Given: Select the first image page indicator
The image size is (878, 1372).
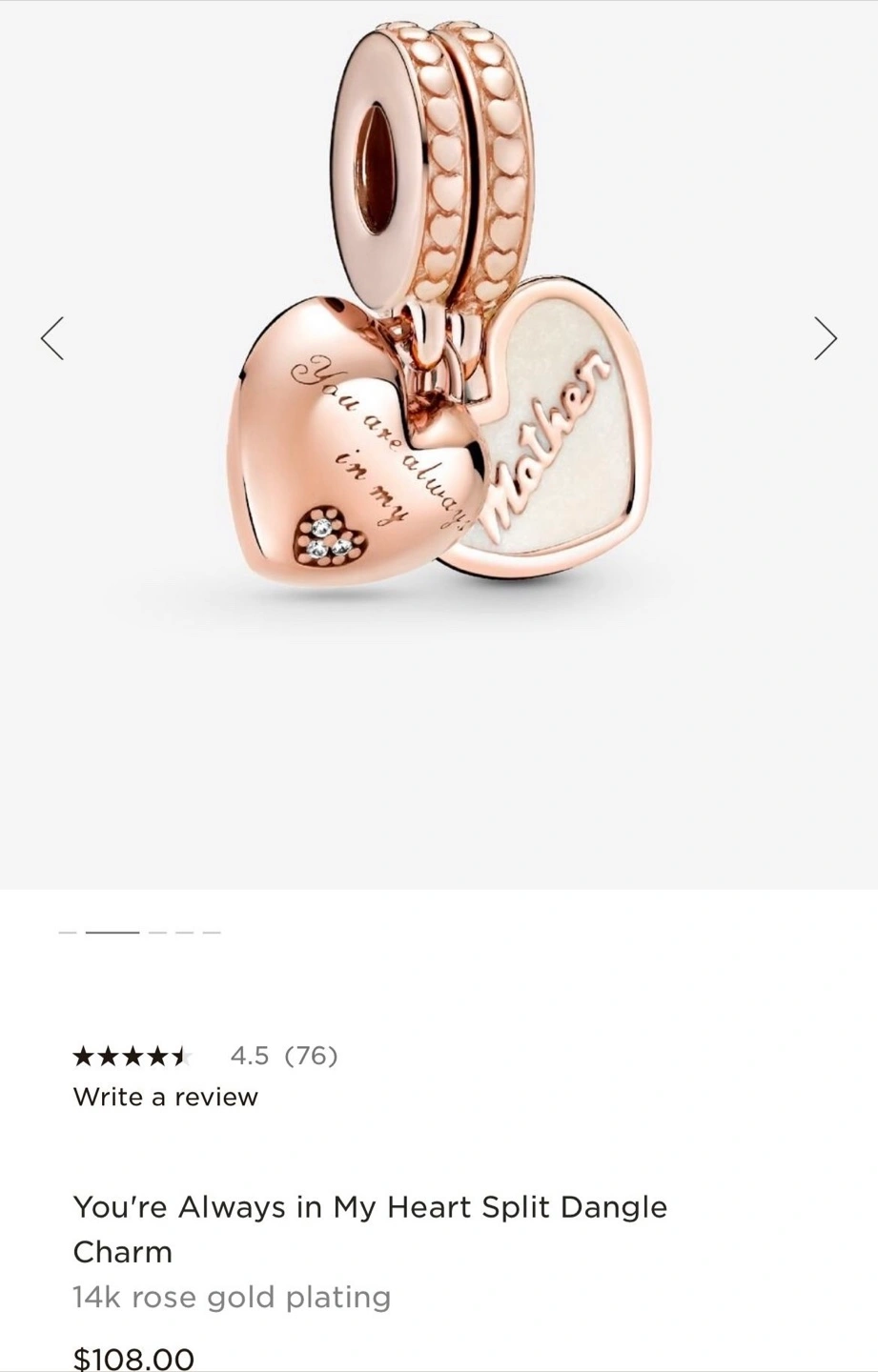Looking at the screenshot, I should 67,932.
